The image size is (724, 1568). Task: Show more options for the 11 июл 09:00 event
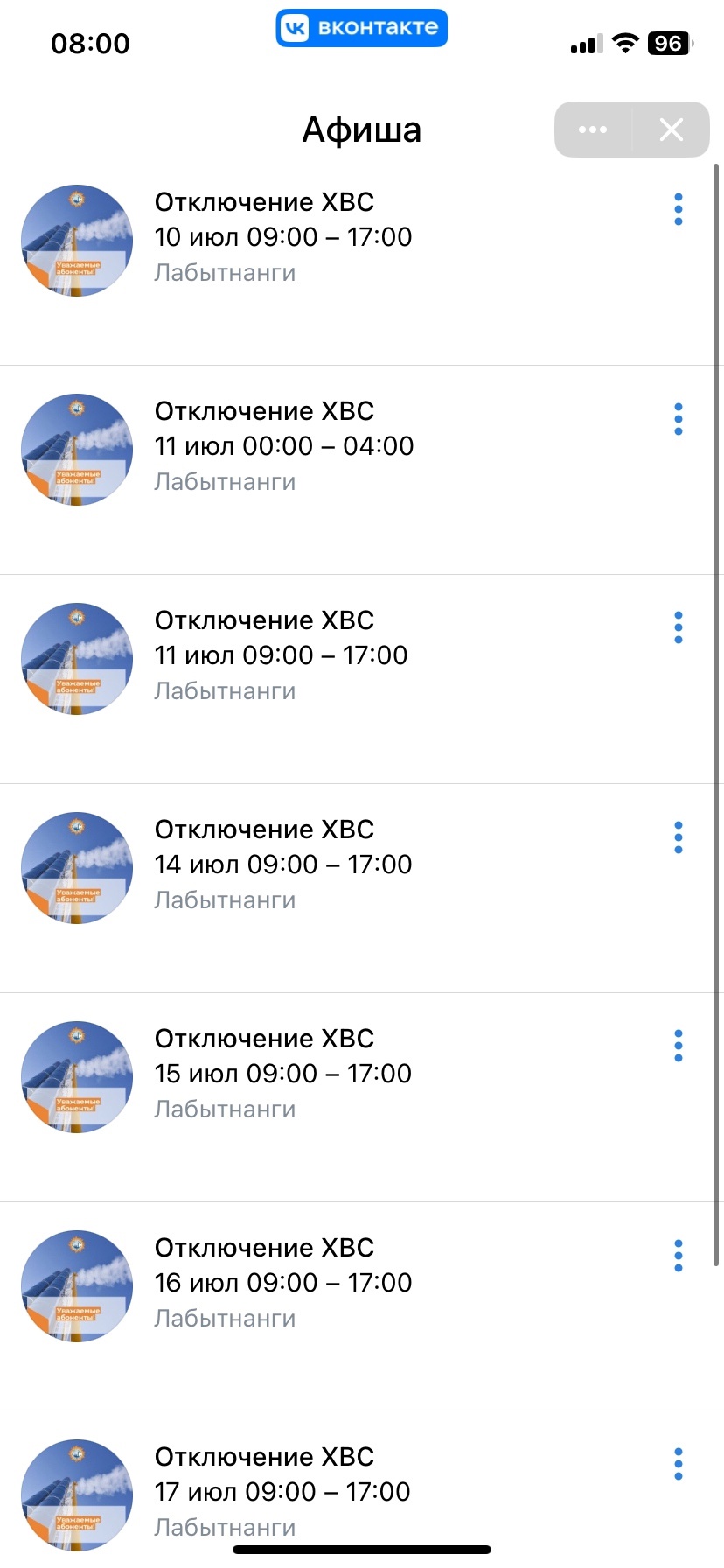tap(679, 628)
